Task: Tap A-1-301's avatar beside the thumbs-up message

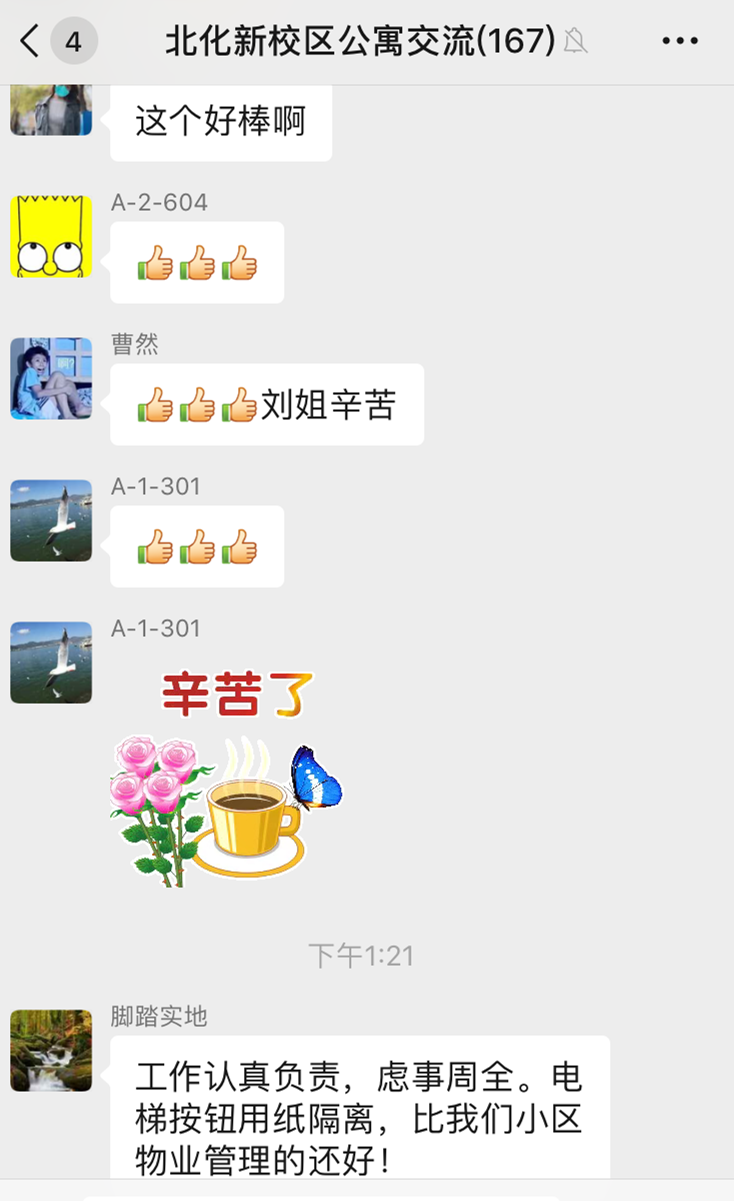Action: [x=51, y=520]
